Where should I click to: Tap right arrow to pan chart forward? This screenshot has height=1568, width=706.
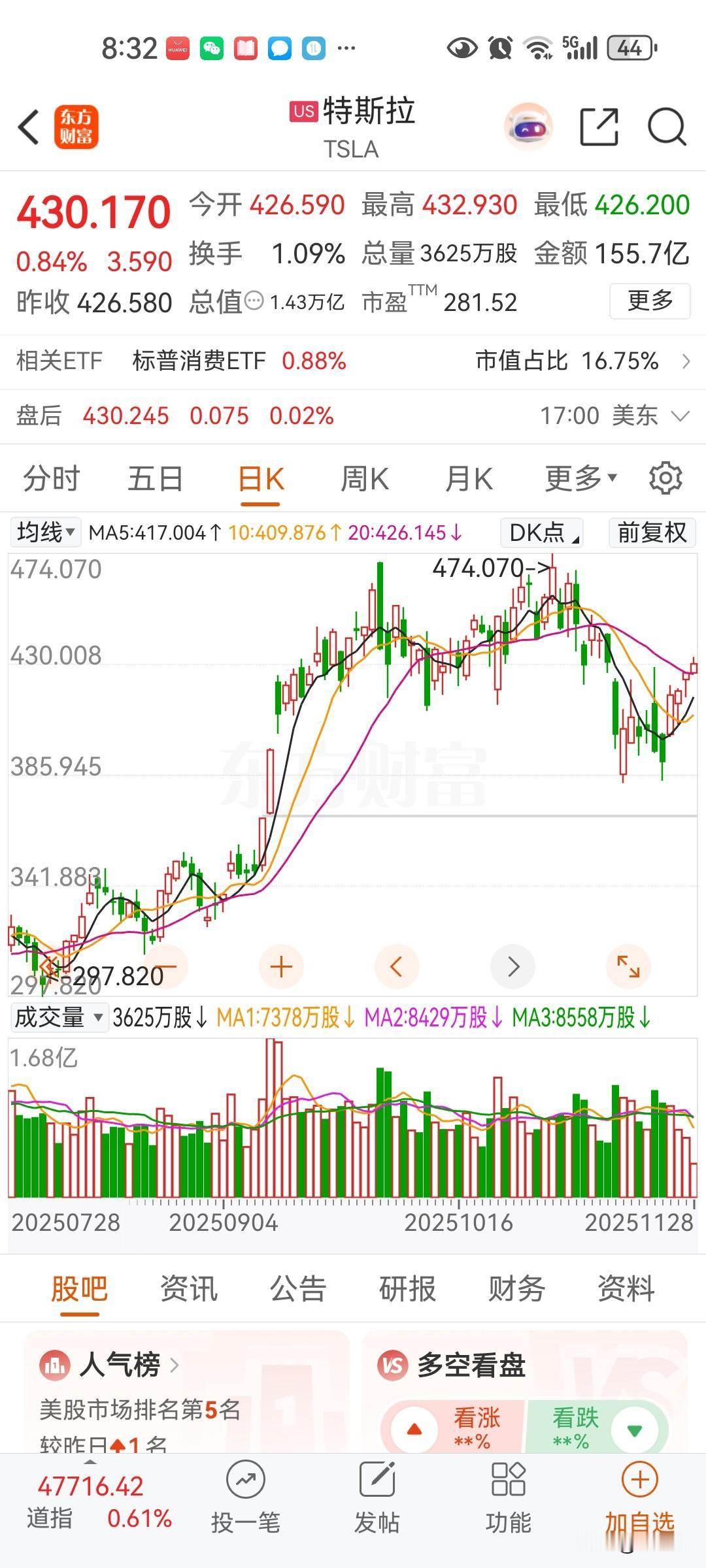click(x=513, y=967)
